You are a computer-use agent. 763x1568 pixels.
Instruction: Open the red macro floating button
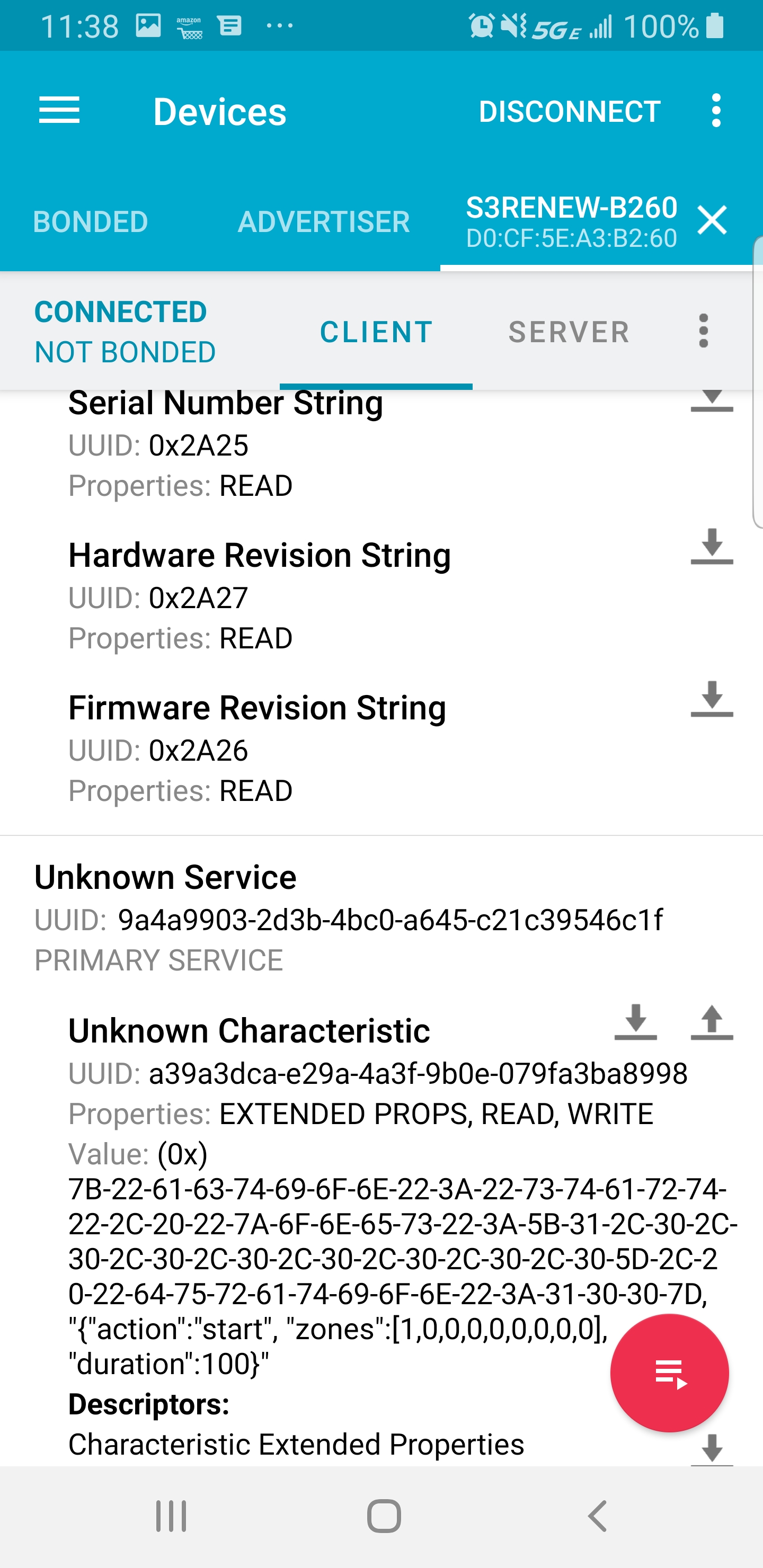click(x=669, y=1373)
